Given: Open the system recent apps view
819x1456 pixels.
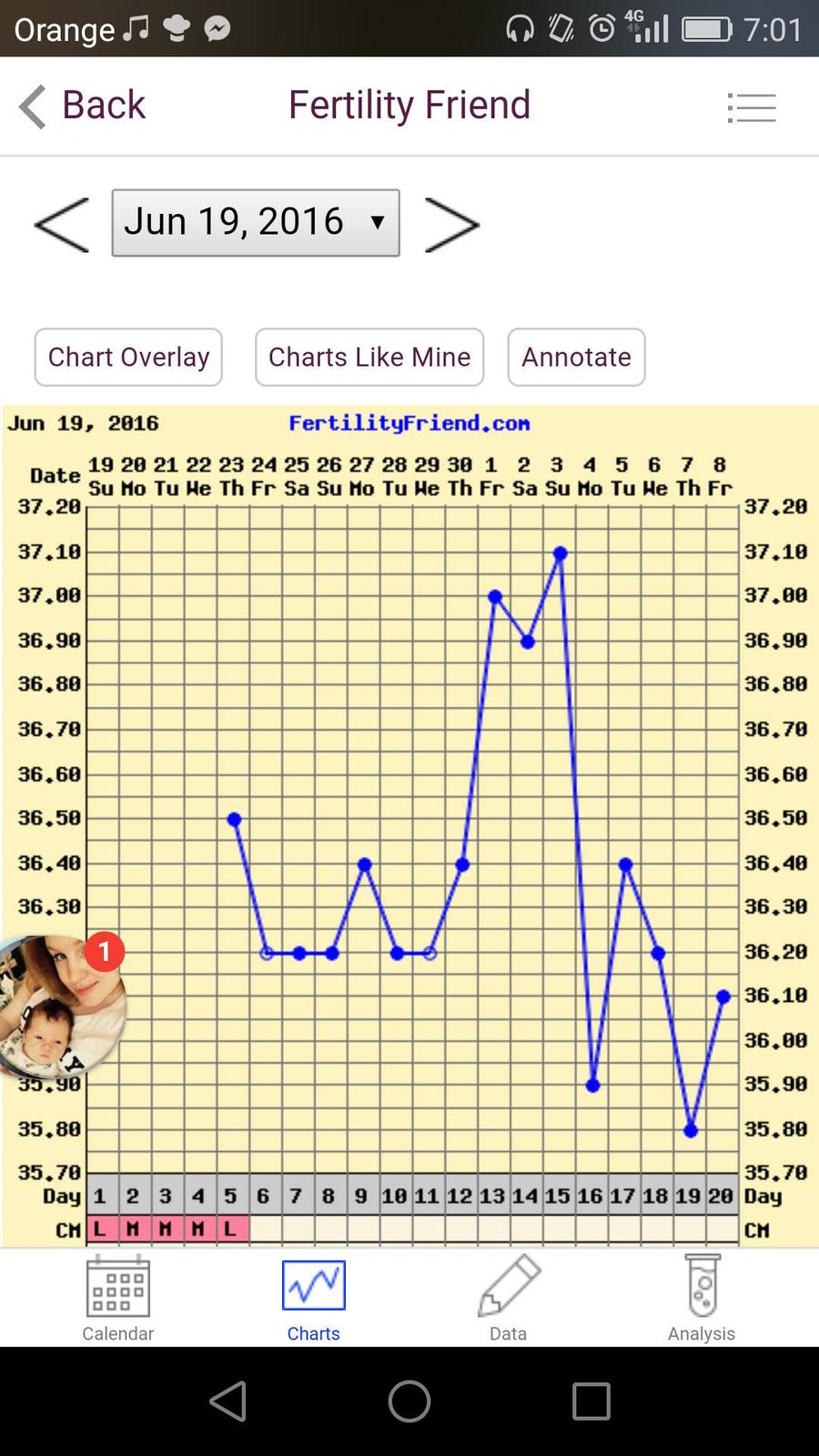Looking at the screenshot, I should pos(591,1401).
